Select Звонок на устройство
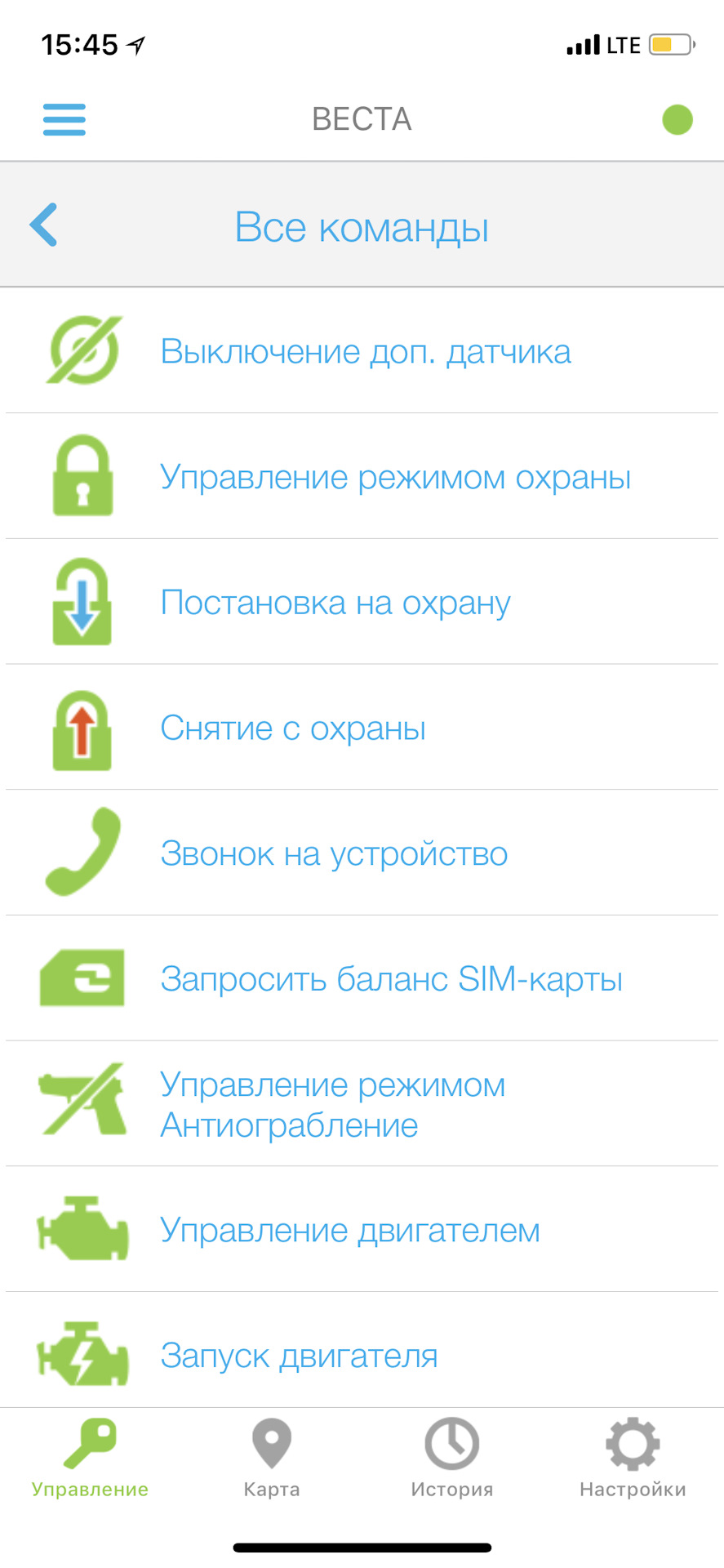Viewport: 724px width, 1568px height. [x=334, y=853]
